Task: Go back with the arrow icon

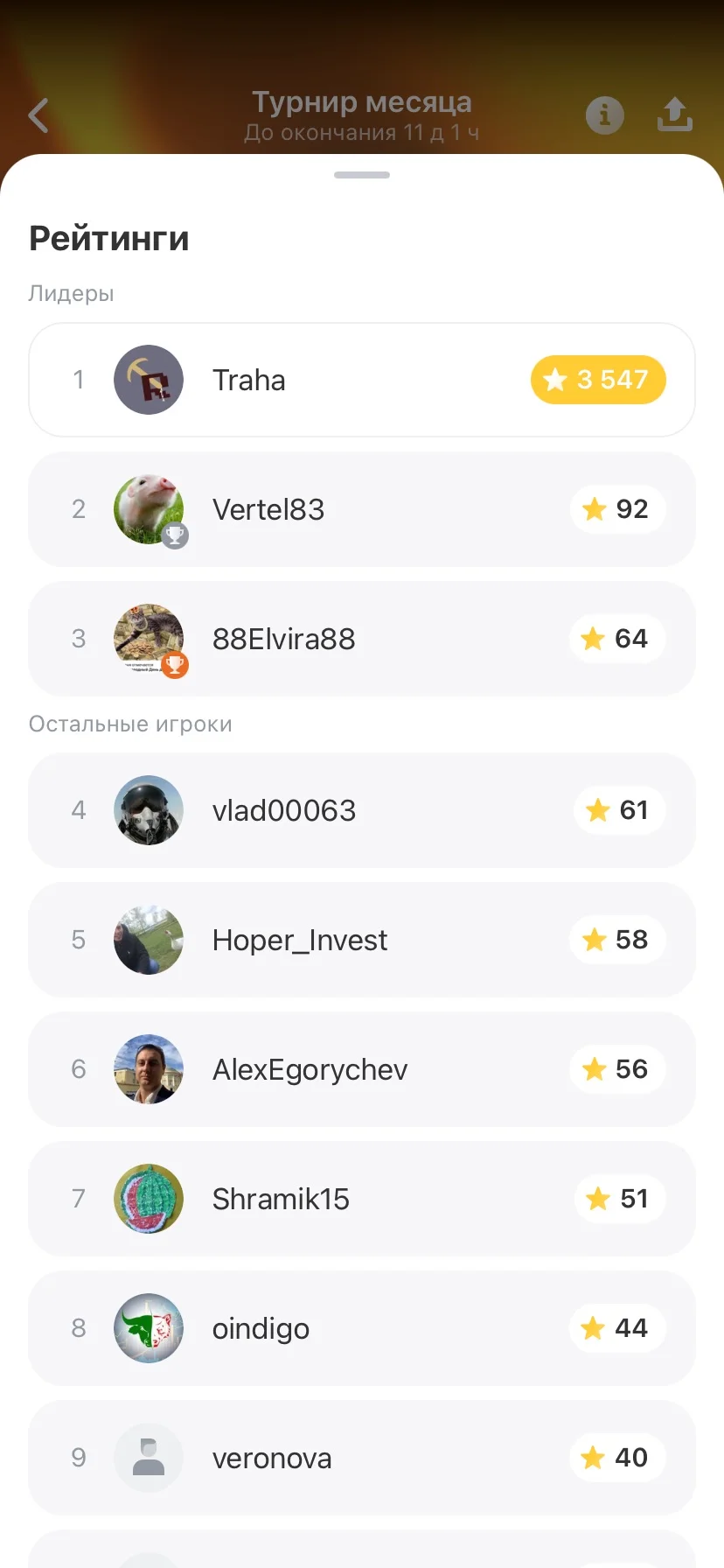Action: point(38,115)
